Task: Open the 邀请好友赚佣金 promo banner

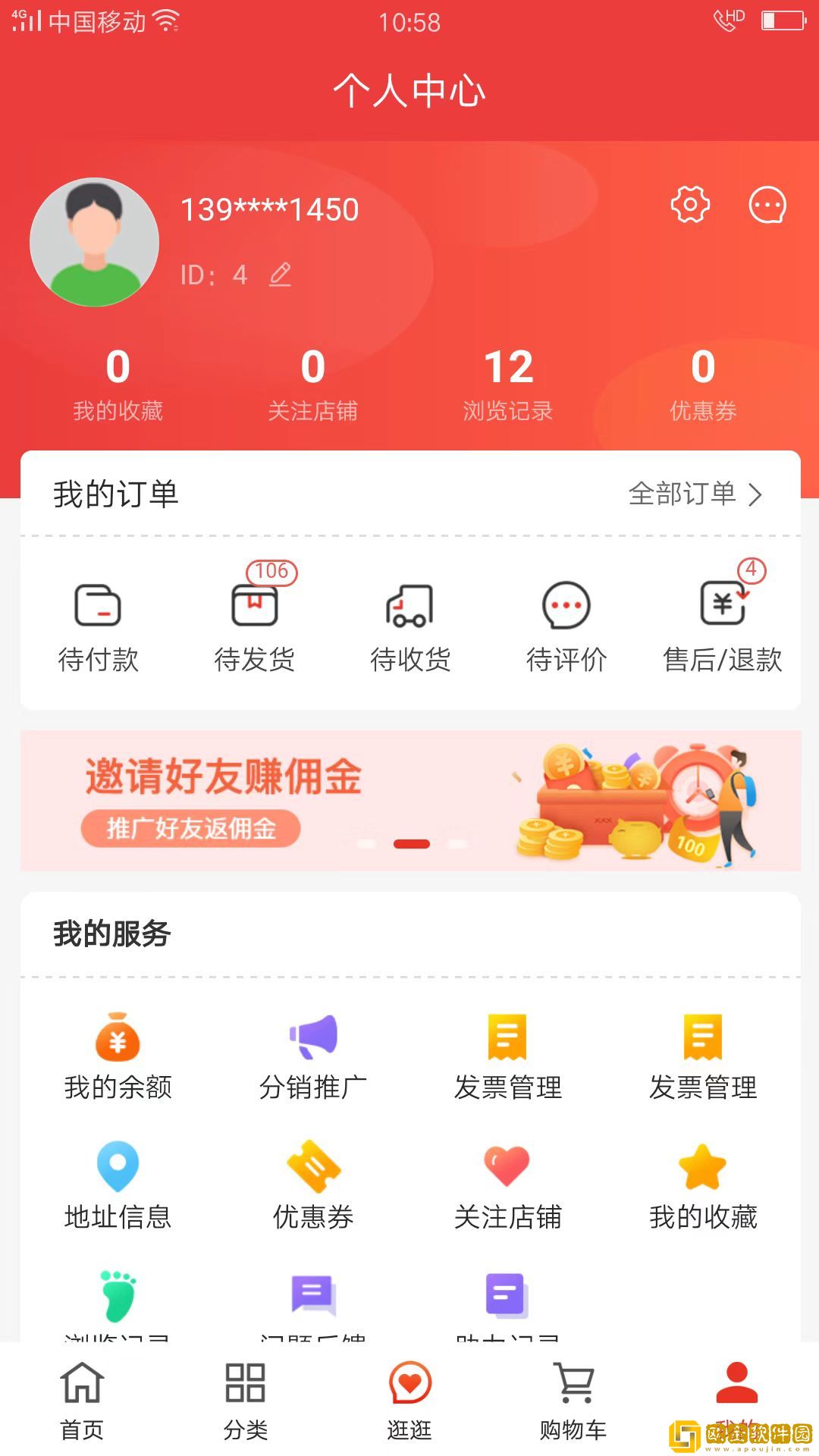Action: 409,800
